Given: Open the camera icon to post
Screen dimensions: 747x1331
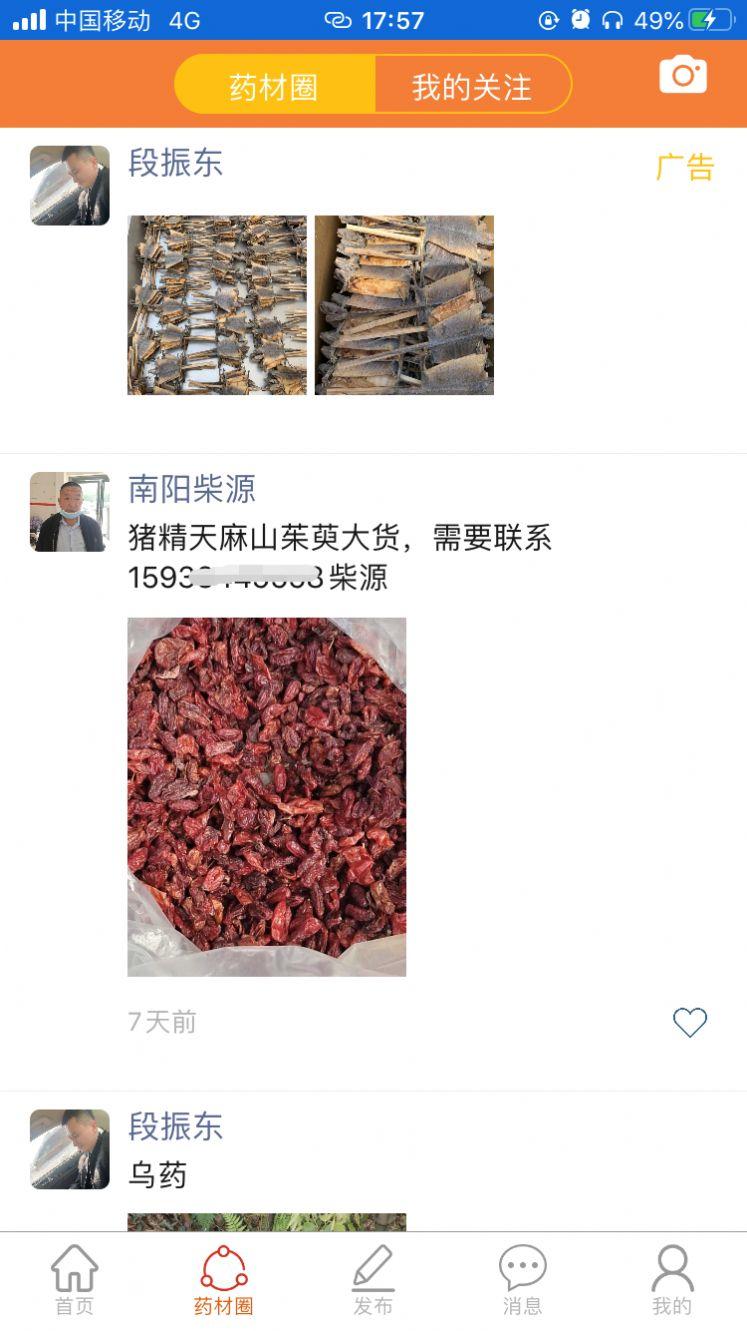Looking at the screenshot, I should click(x=683, y=75).
